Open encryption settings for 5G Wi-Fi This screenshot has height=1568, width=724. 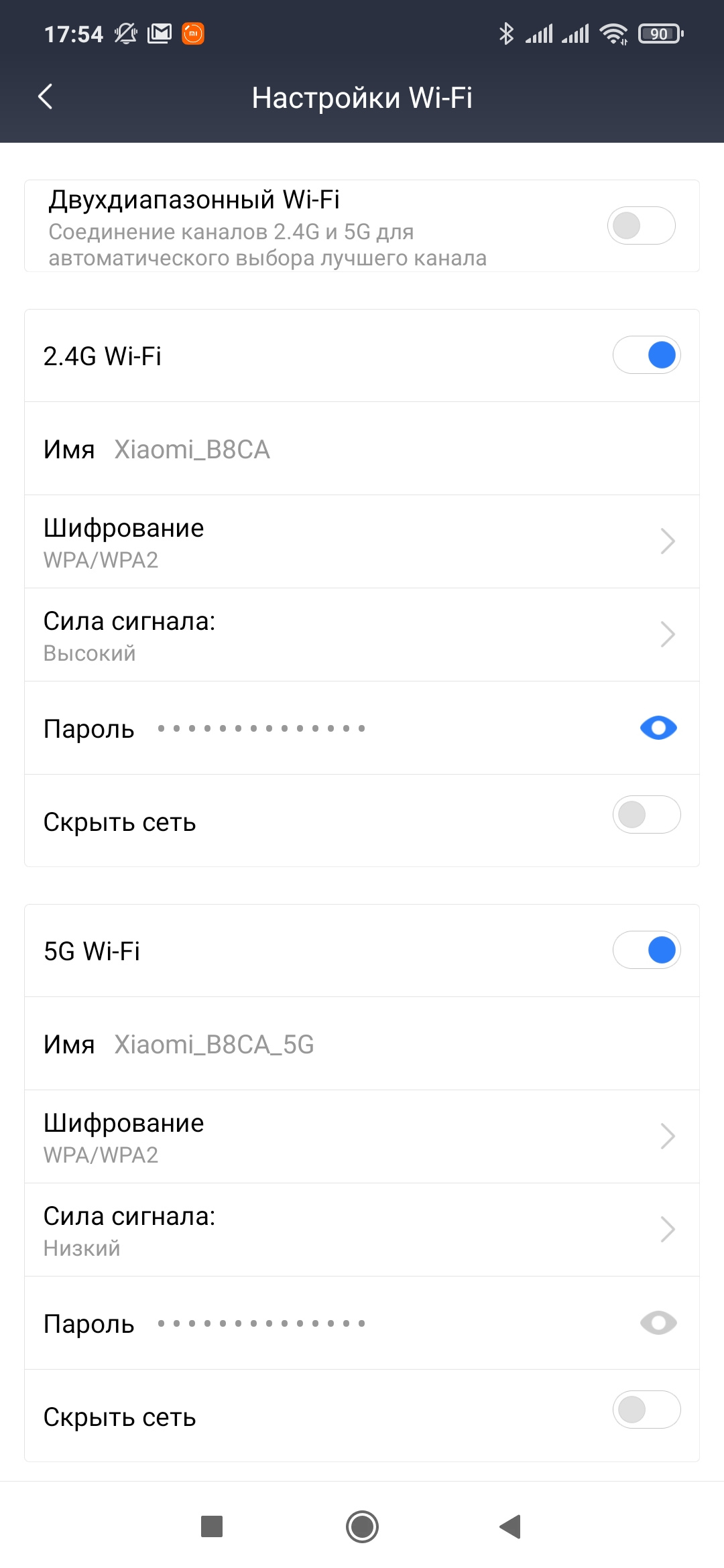click(x=362, y=1137)
